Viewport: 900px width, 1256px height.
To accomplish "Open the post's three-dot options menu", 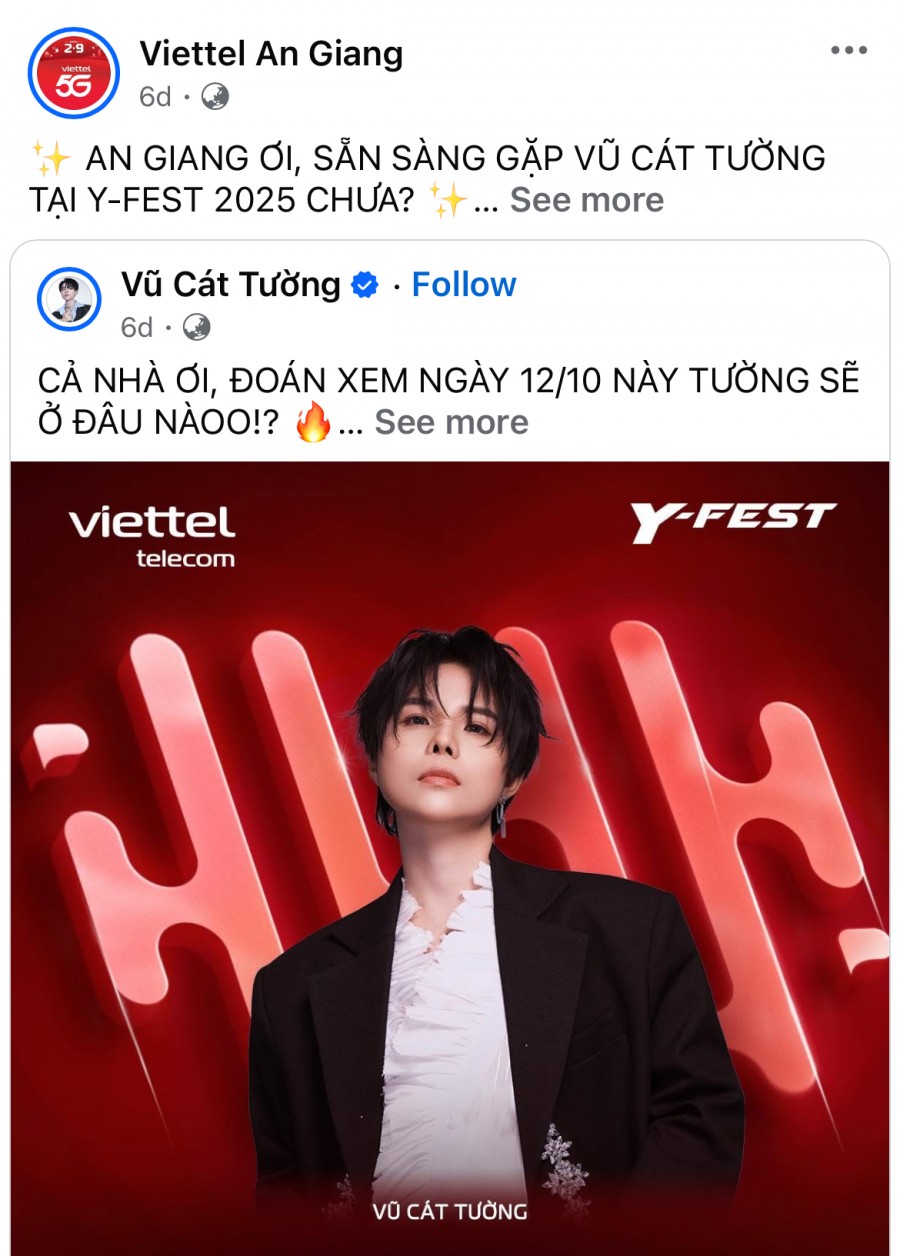I will [x=849, y=51].
